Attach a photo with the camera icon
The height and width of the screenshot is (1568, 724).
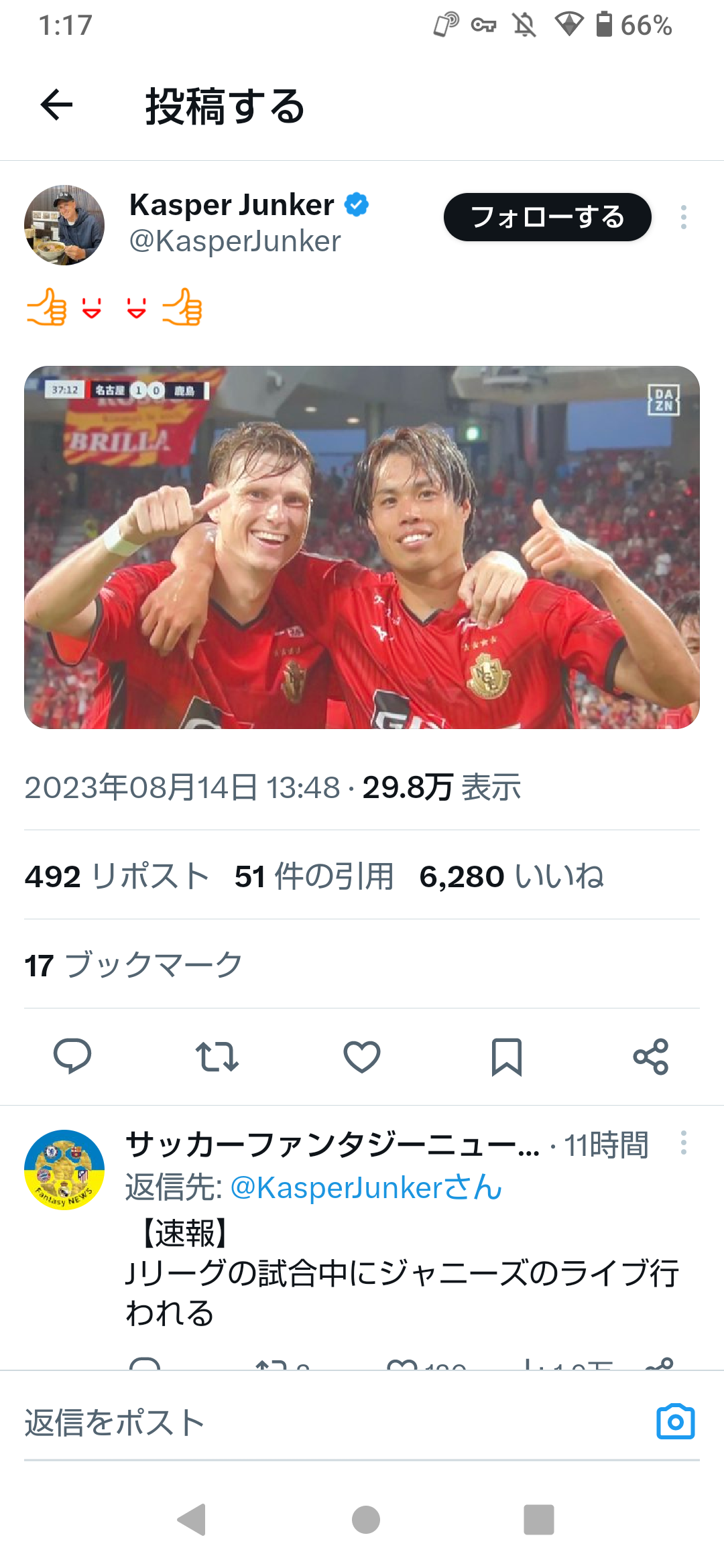675,1421
